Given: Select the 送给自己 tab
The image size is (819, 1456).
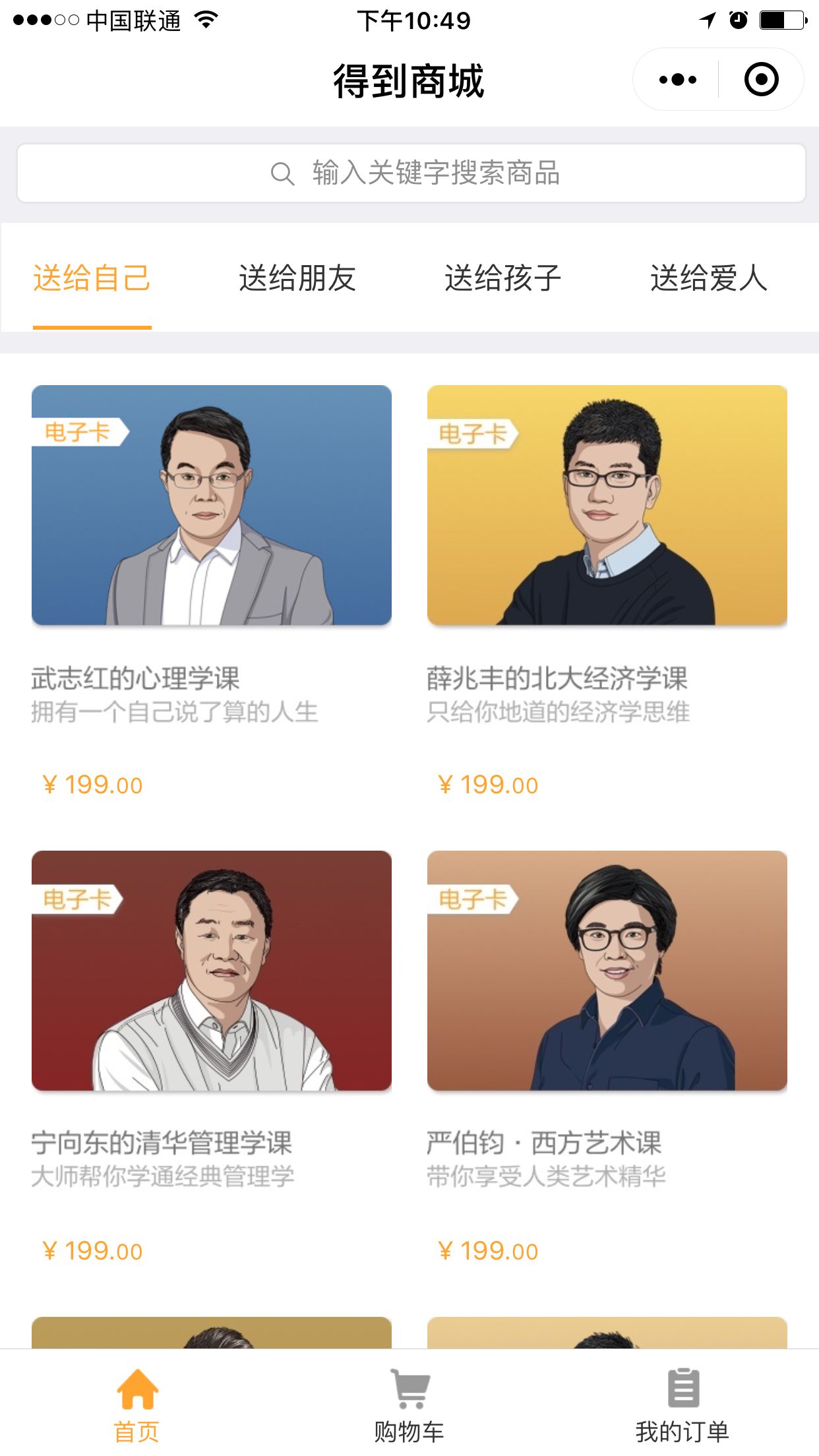Looking at the screenshot, I should [92, 278].
